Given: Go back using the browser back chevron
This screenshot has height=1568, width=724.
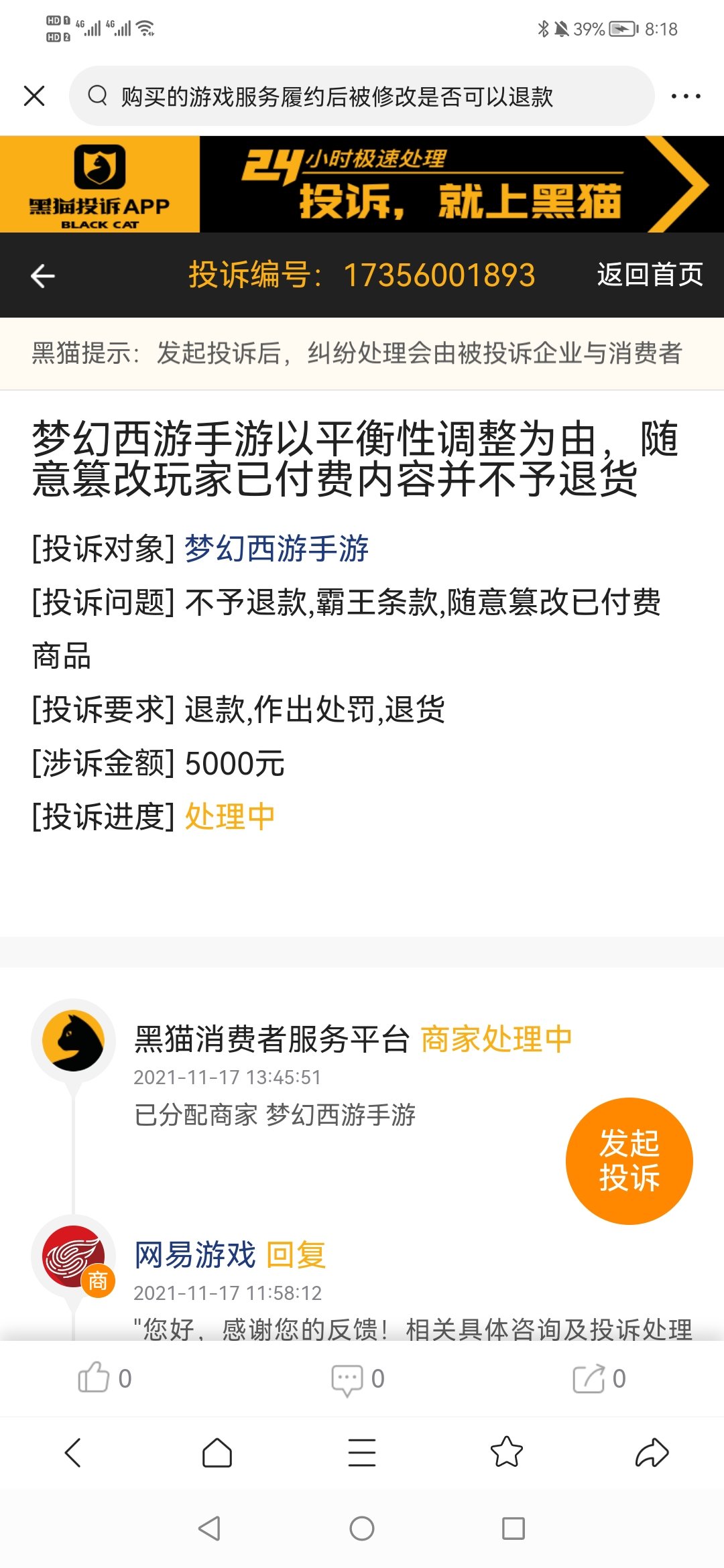Looking at the screenshot, I should tap(72, 1453).
